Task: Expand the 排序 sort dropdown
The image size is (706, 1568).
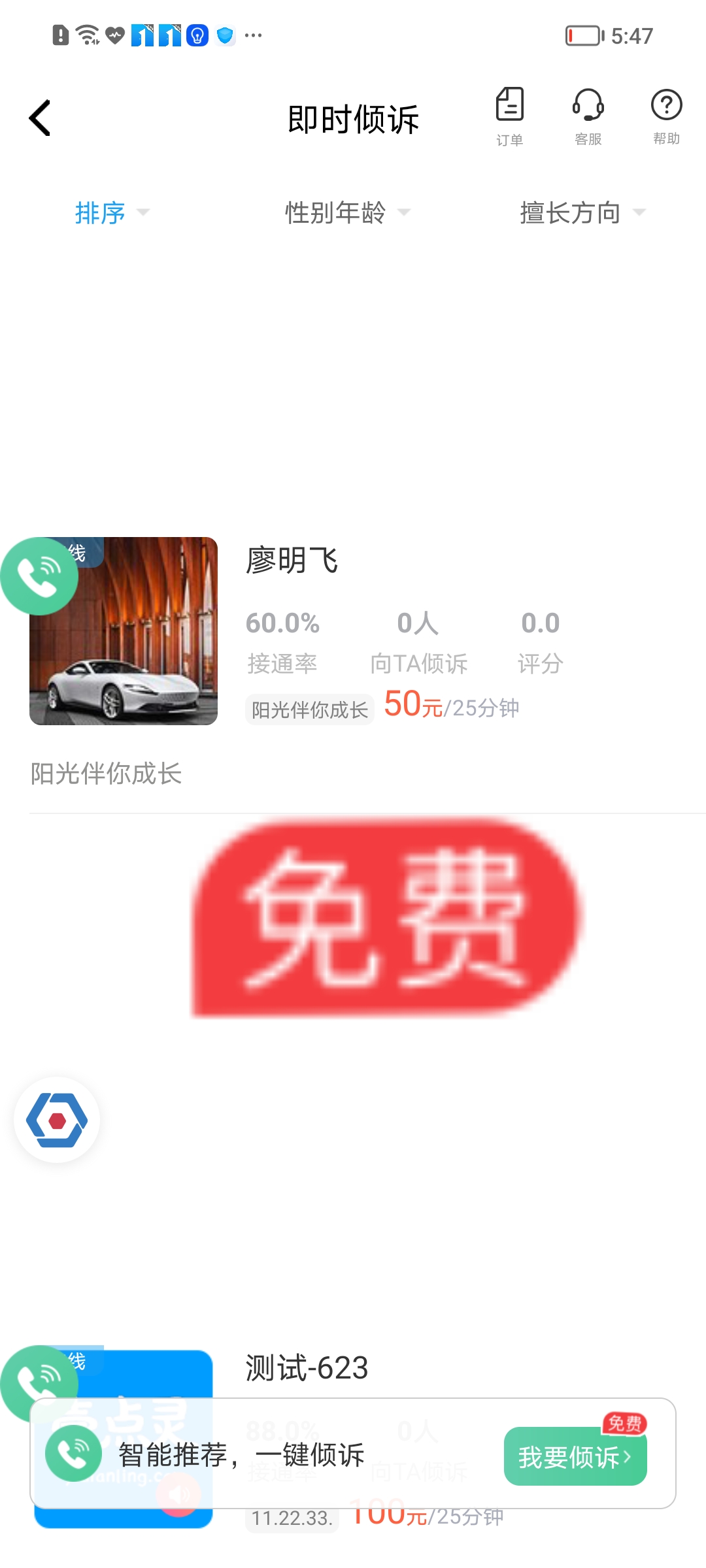Action: click(x=112, y=213)
